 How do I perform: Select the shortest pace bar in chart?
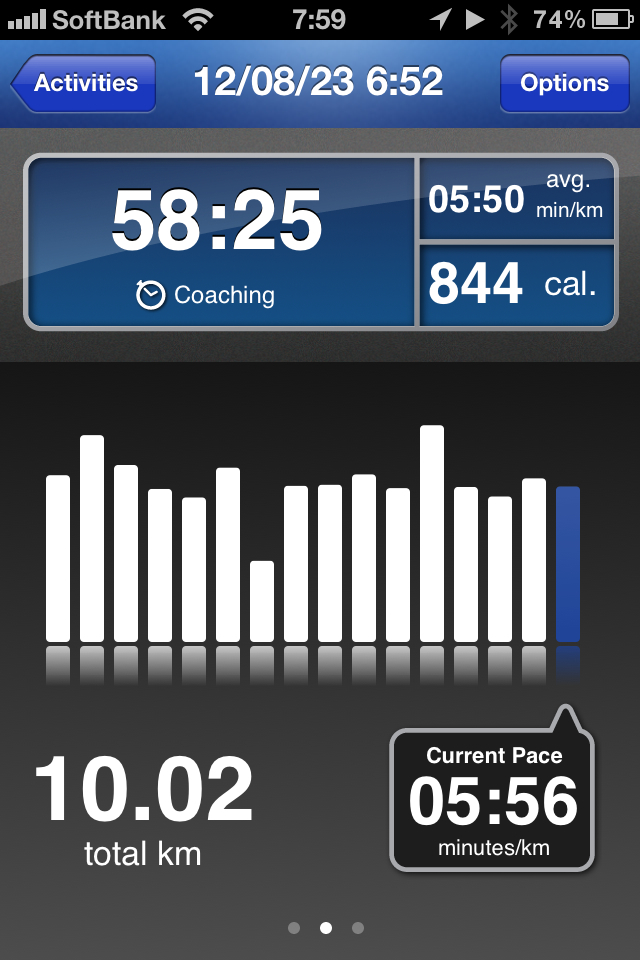[262, 600]
